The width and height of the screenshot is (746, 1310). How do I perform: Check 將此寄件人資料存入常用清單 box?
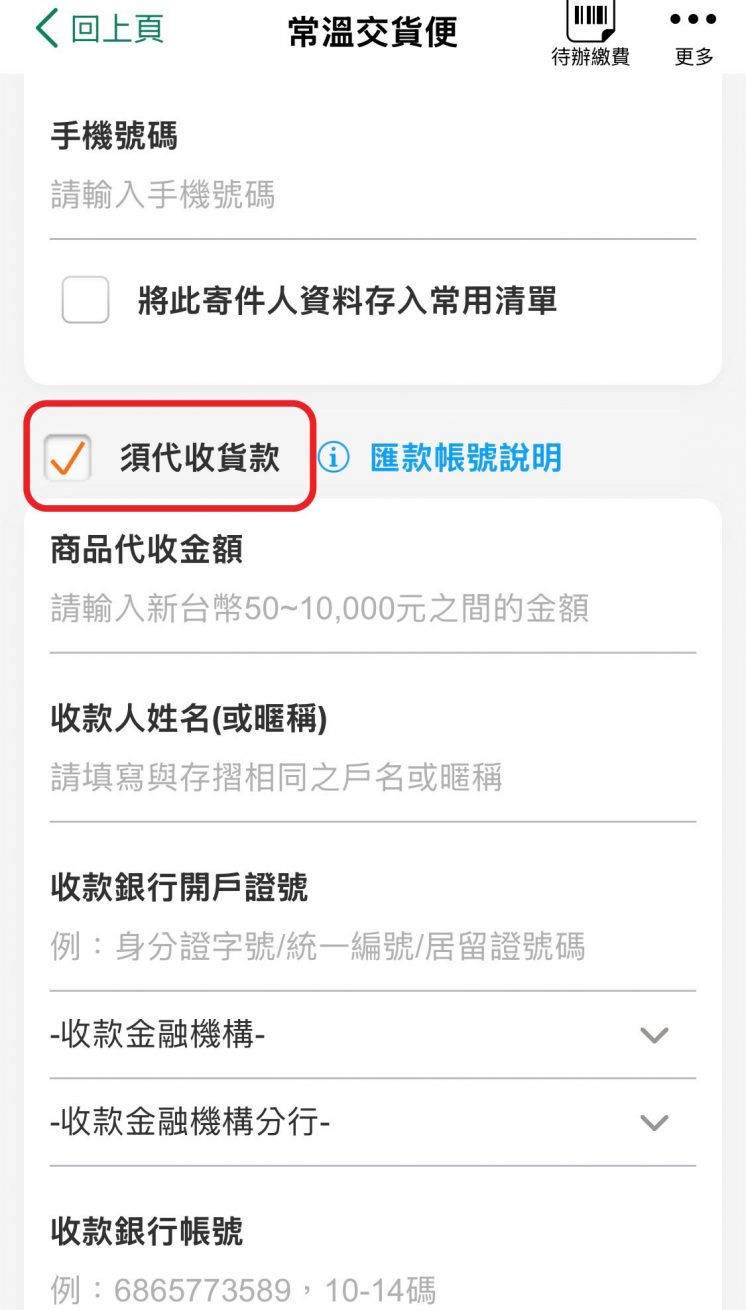pyautogui.click(x=86, y=300)
